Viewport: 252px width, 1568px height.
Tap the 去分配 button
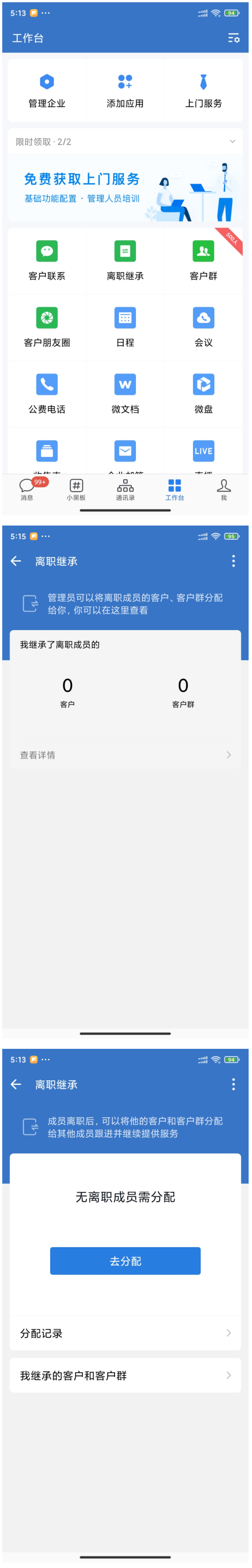pyautogui.click(x=125, y=1260)
